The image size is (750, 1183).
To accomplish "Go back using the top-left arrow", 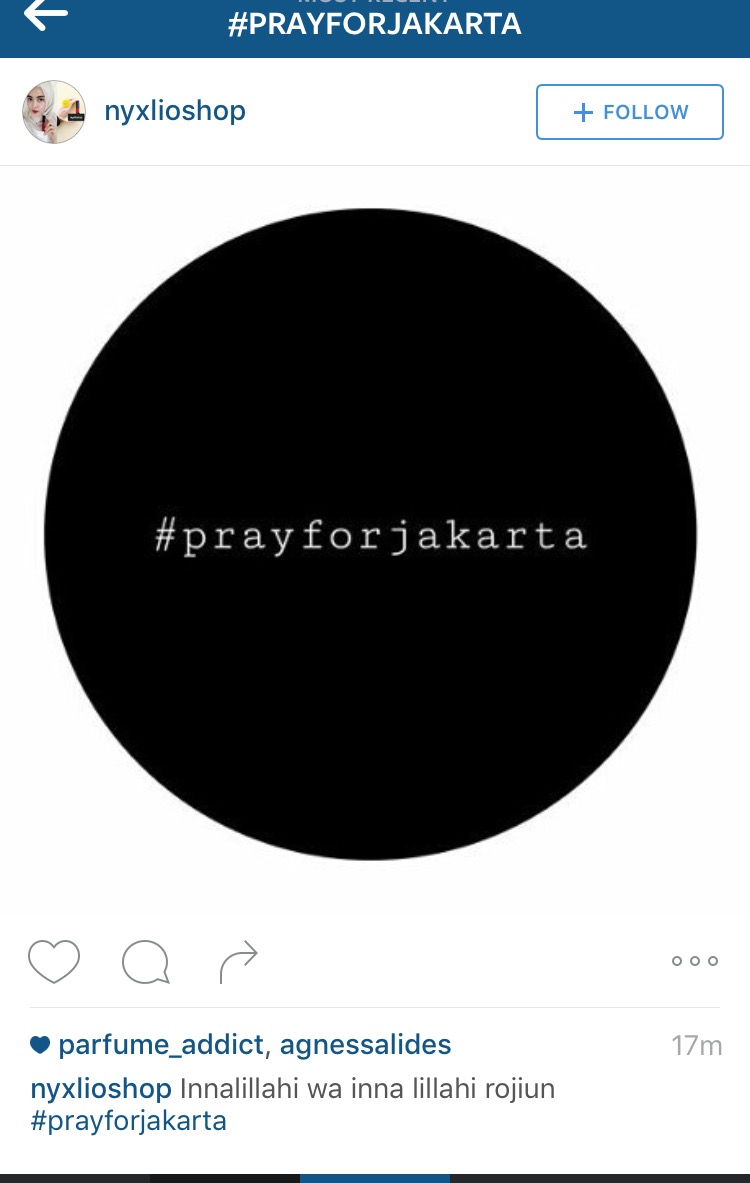I will point(46,14).
